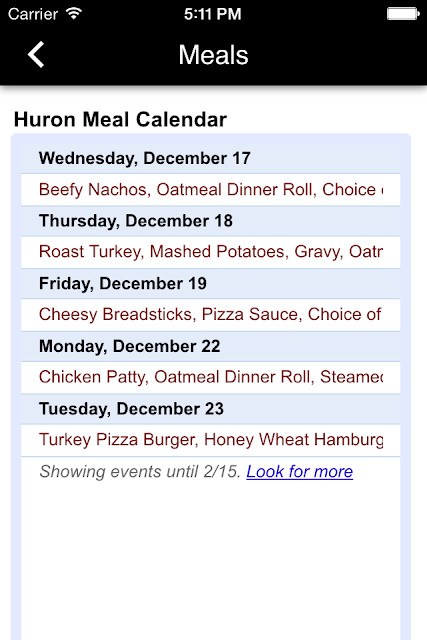
Task: Go back from the Meals screen
Action: pos(36,55)
